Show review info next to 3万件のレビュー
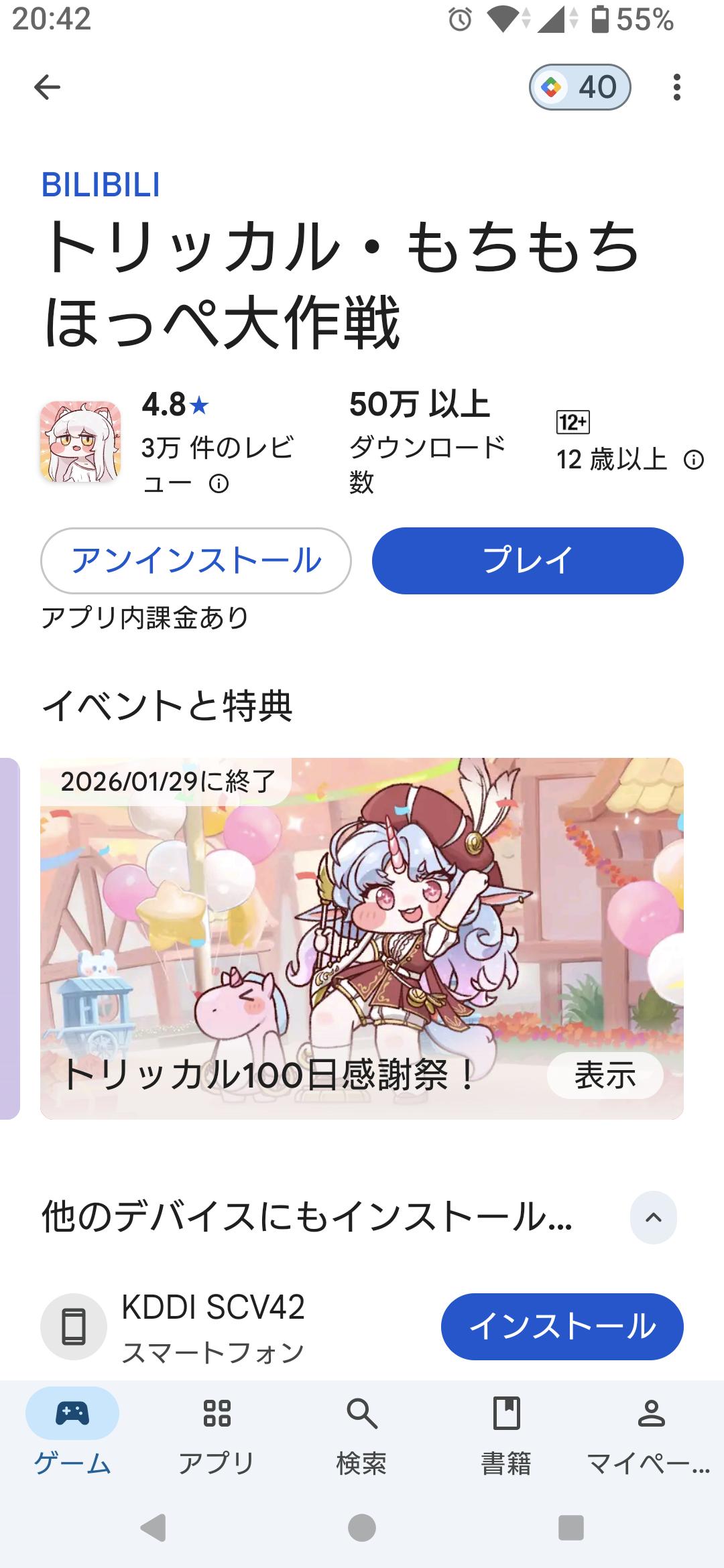The width and height of the screenshot is (724, 1568). coord(219,483)
